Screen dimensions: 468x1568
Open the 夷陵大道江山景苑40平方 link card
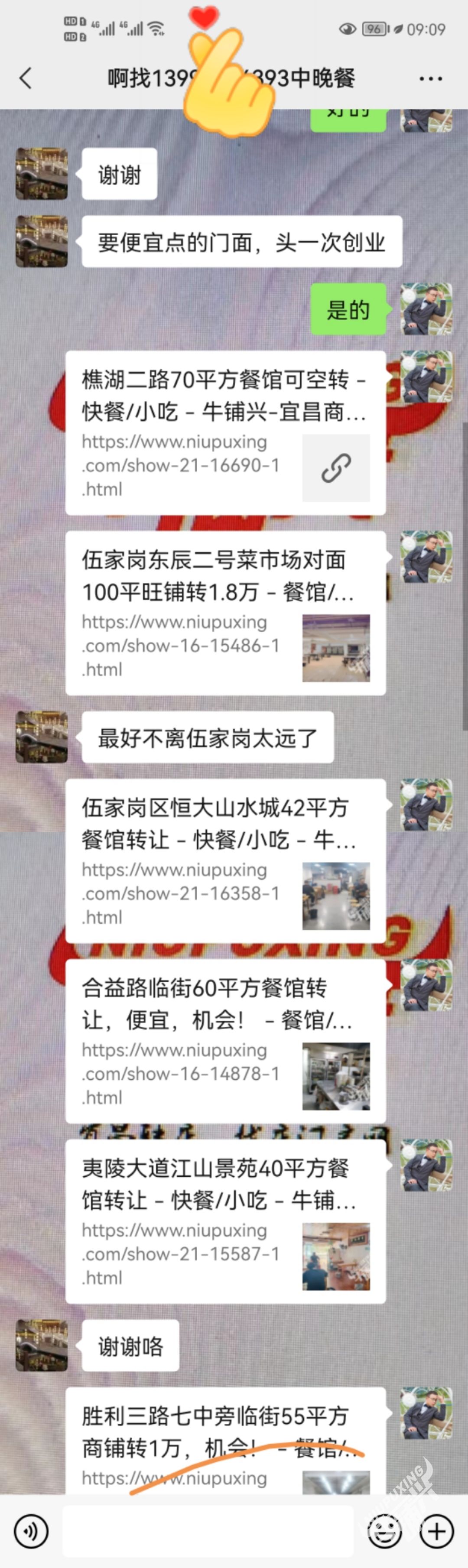point(225,1221)
